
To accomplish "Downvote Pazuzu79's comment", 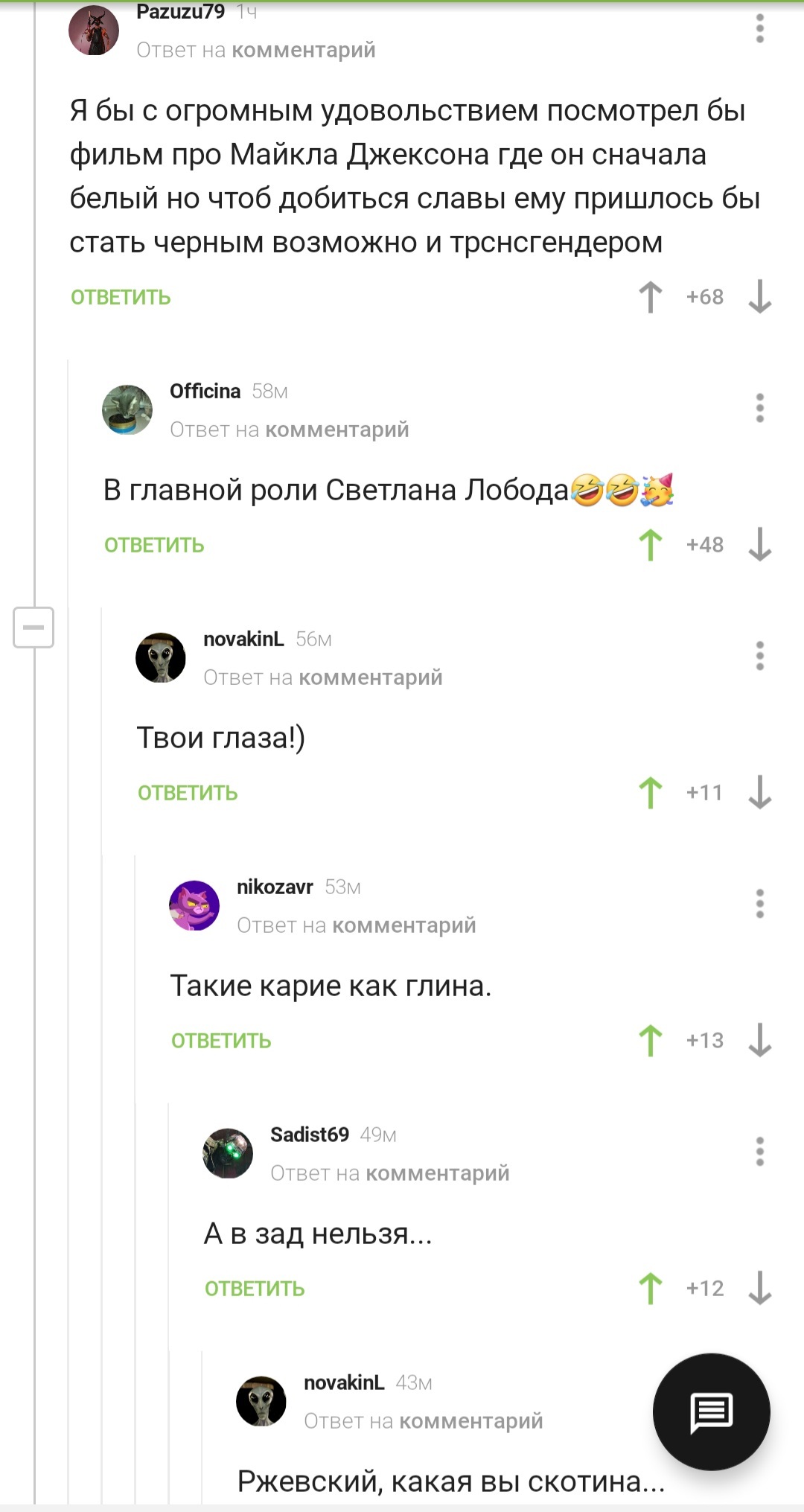I will click(759, 297).
